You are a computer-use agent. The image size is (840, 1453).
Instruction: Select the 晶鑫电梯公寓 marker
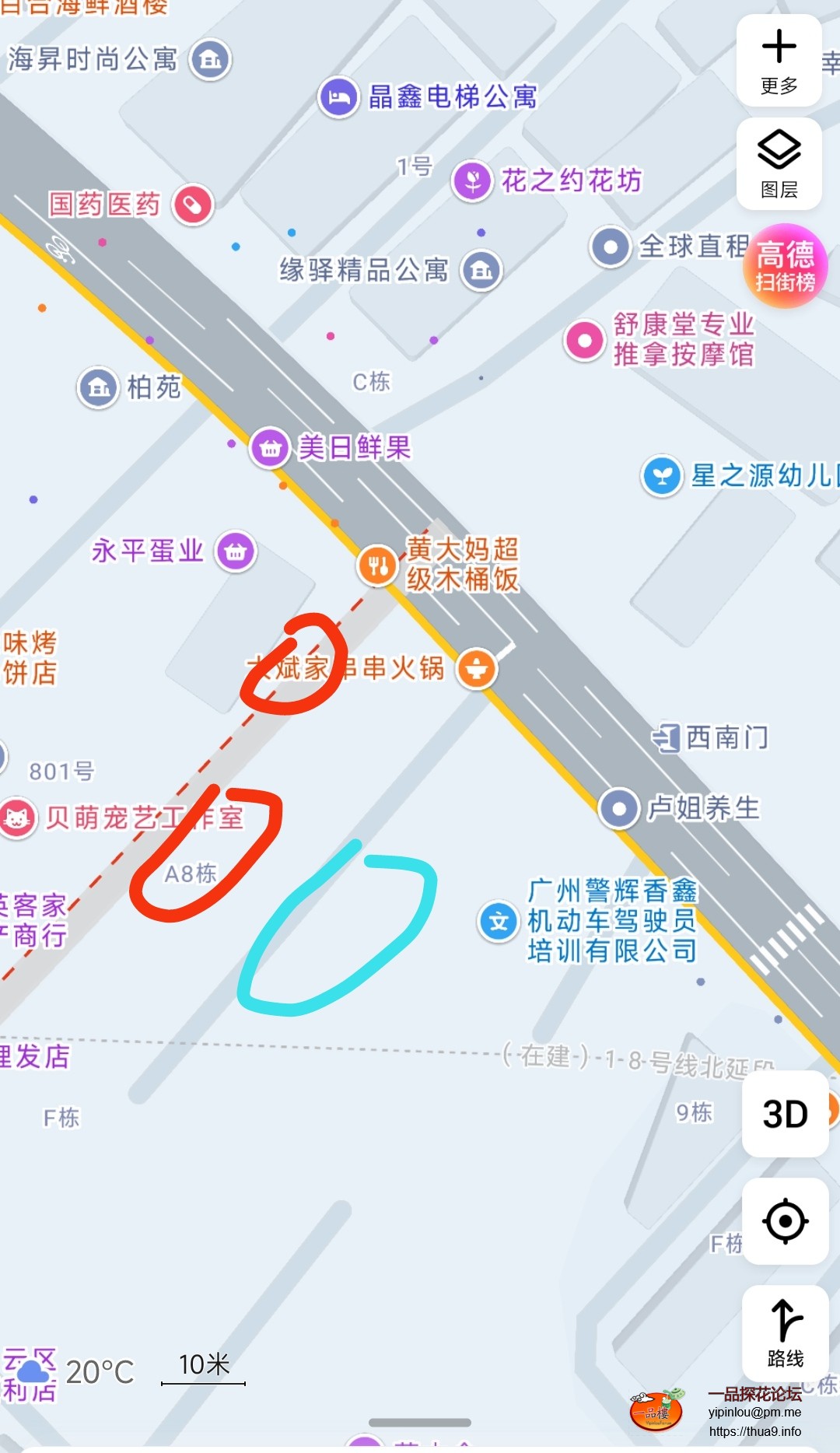point(338,97)
